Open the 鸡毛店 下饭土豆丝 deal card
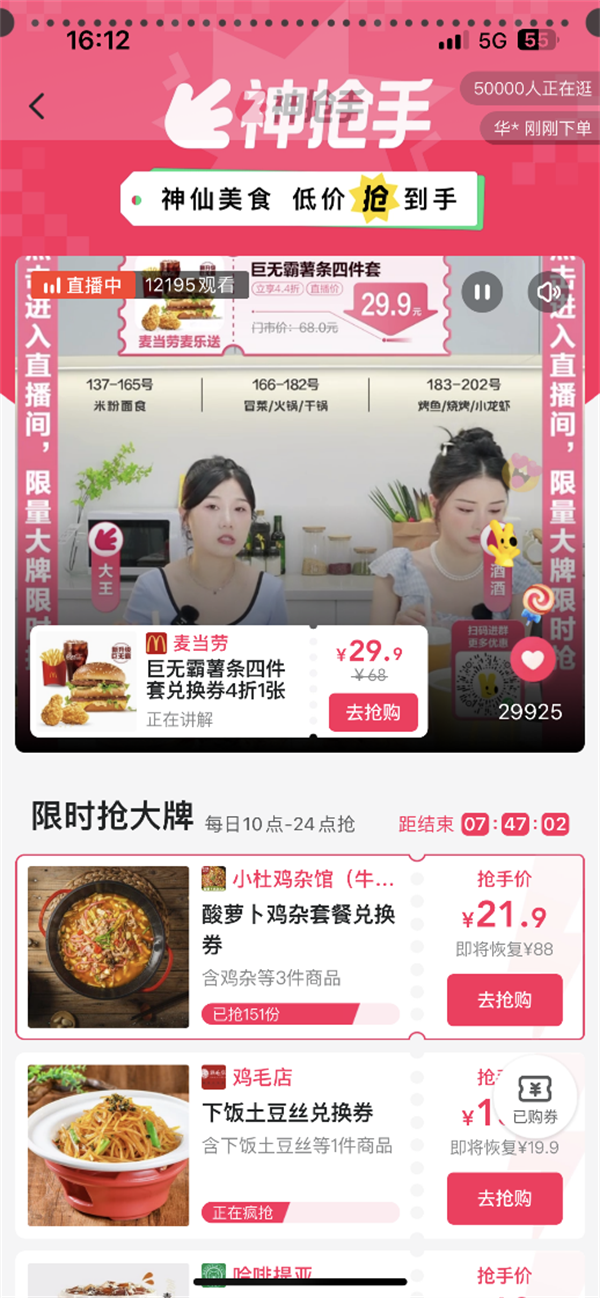This screenshot has width=600, height=1298. point(290,1115)
